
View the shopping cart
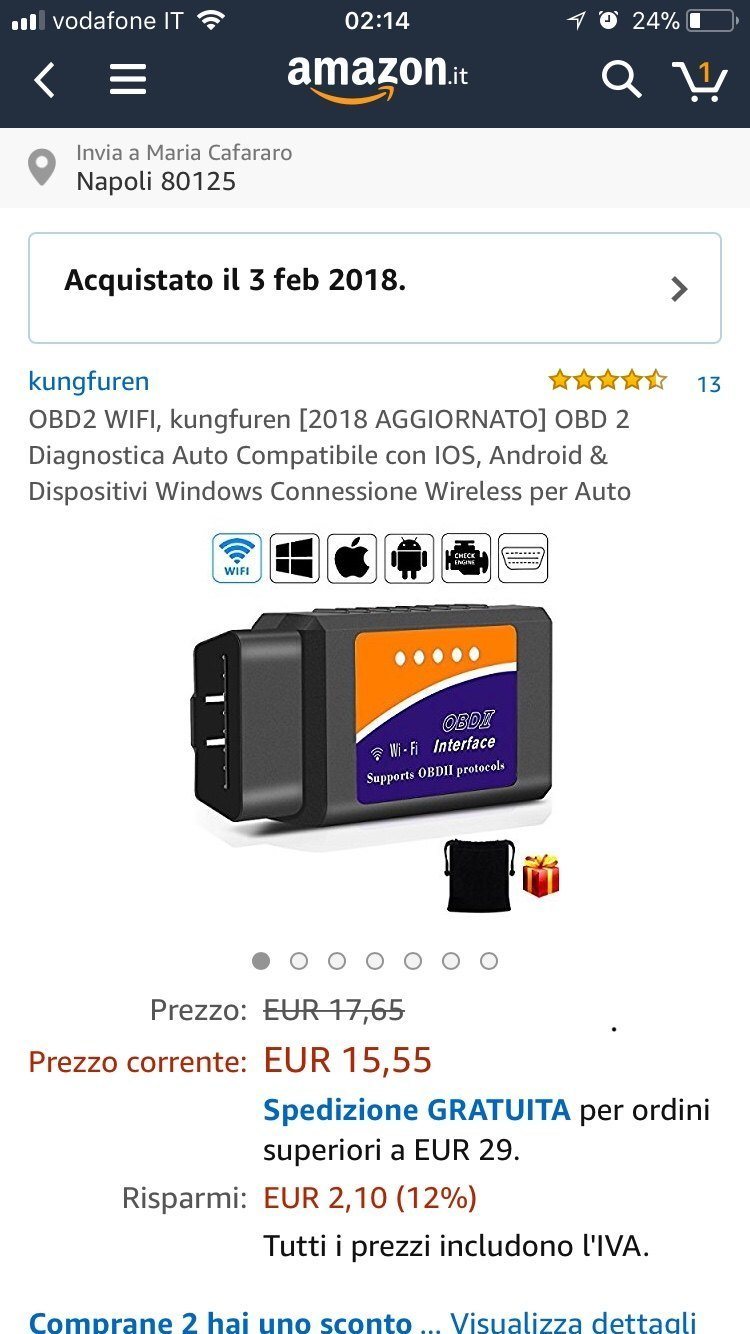(699, 80)
